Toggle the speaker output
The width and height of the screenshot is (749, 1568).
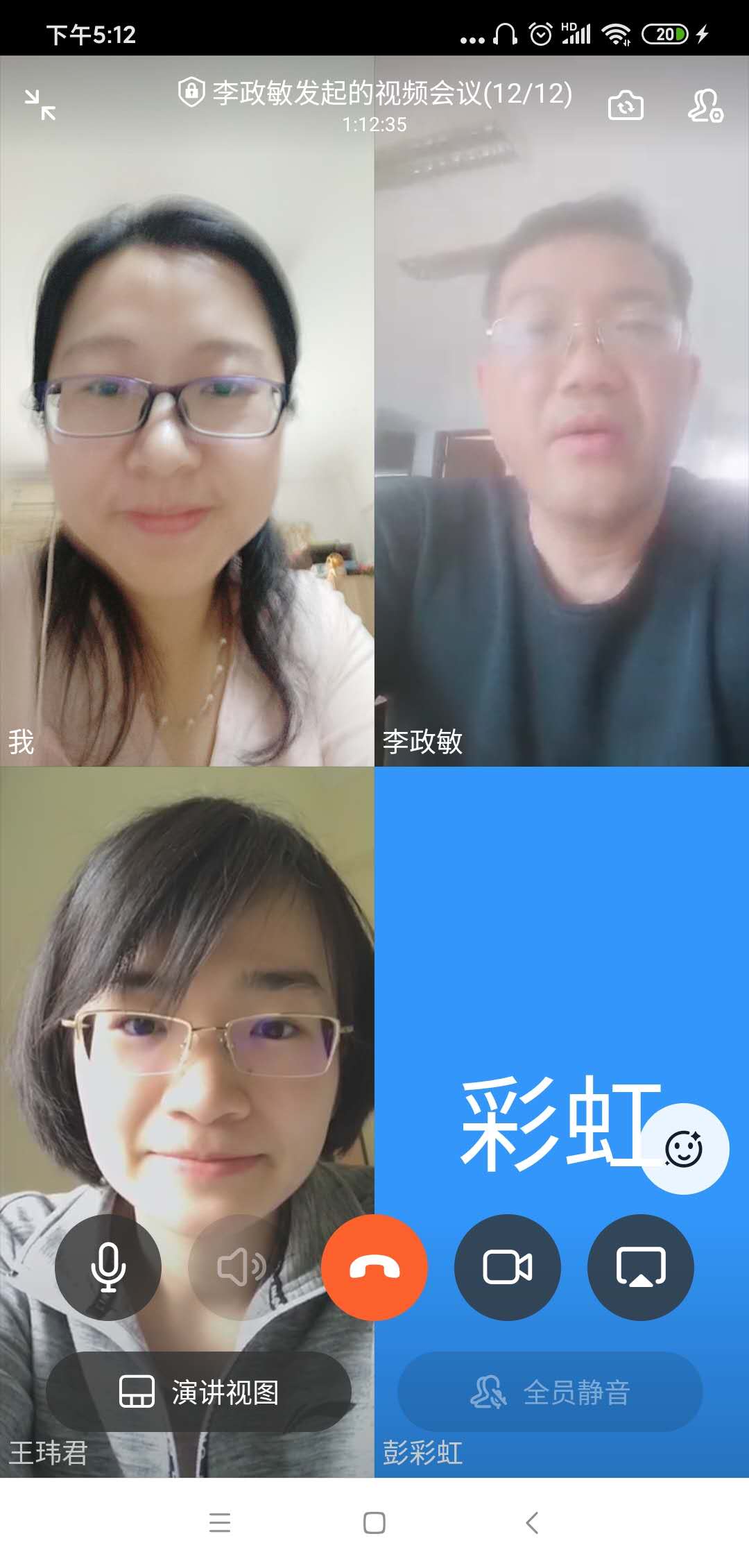pyautogui.click(x=241, y=1267)
